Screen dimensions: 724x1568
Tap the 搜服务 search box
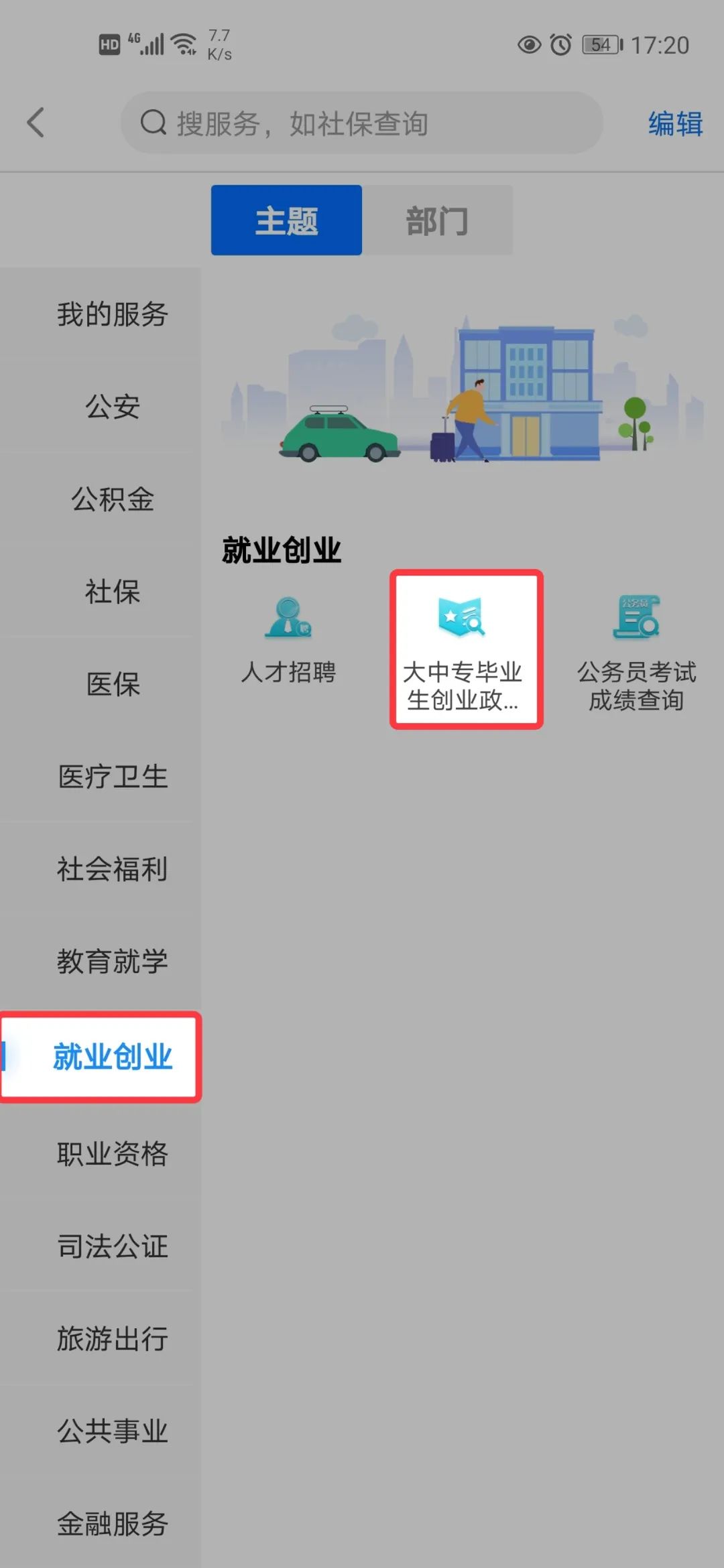pyautogui.click(x=362, y=123)
